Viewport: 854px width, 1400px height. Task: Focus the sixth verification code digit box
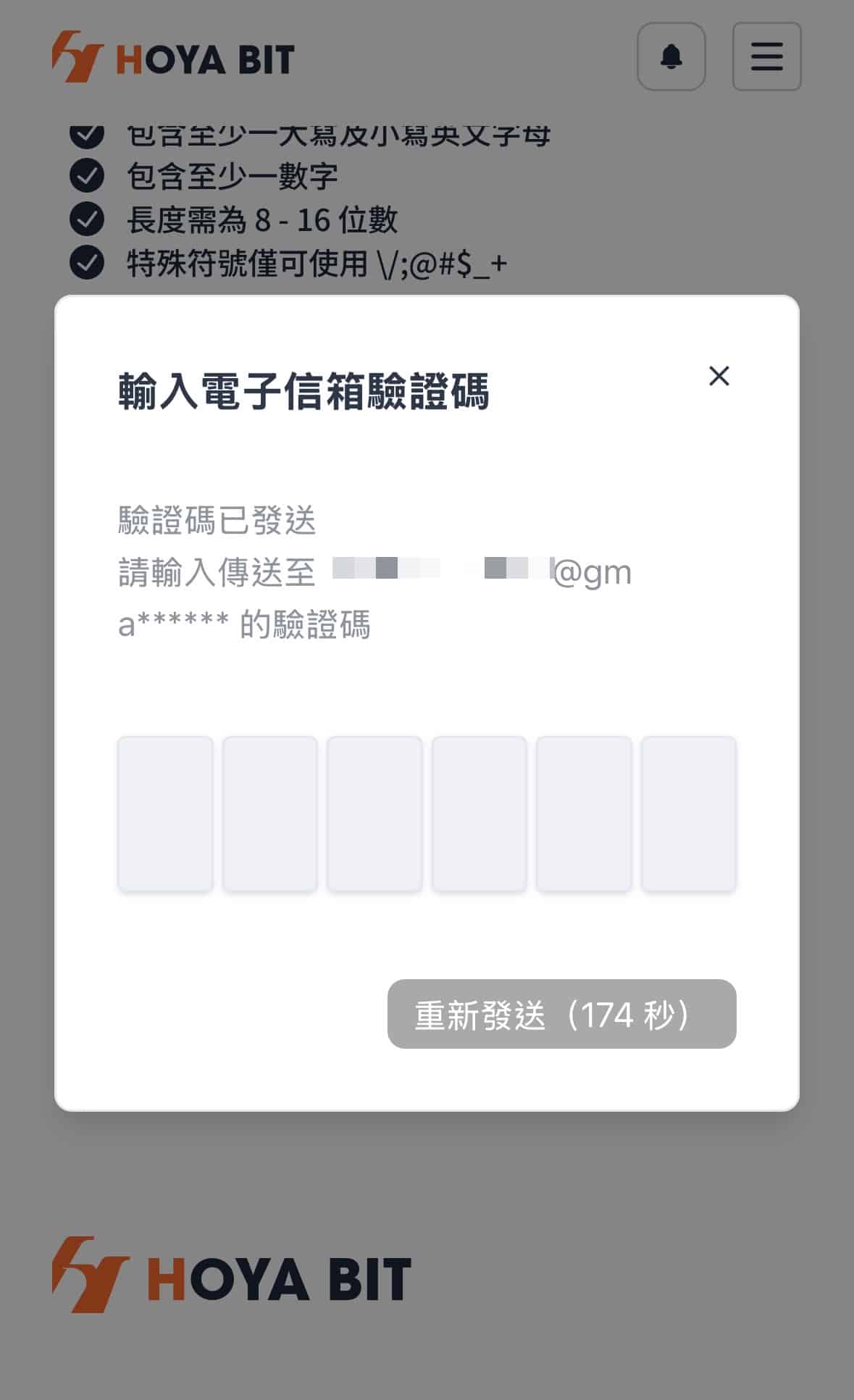[x=689, y=813]
